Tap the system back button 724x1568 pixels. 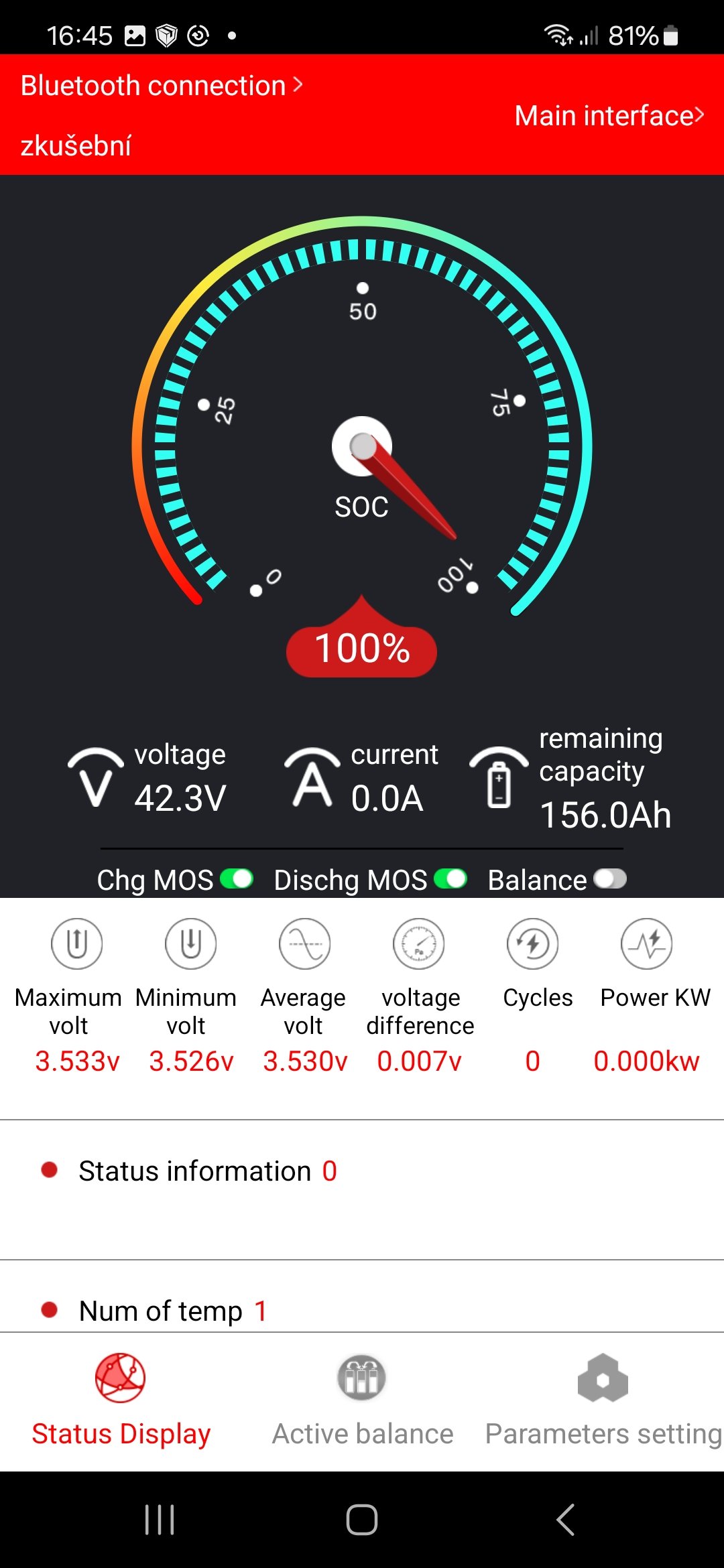click(x=565, y=1519)
